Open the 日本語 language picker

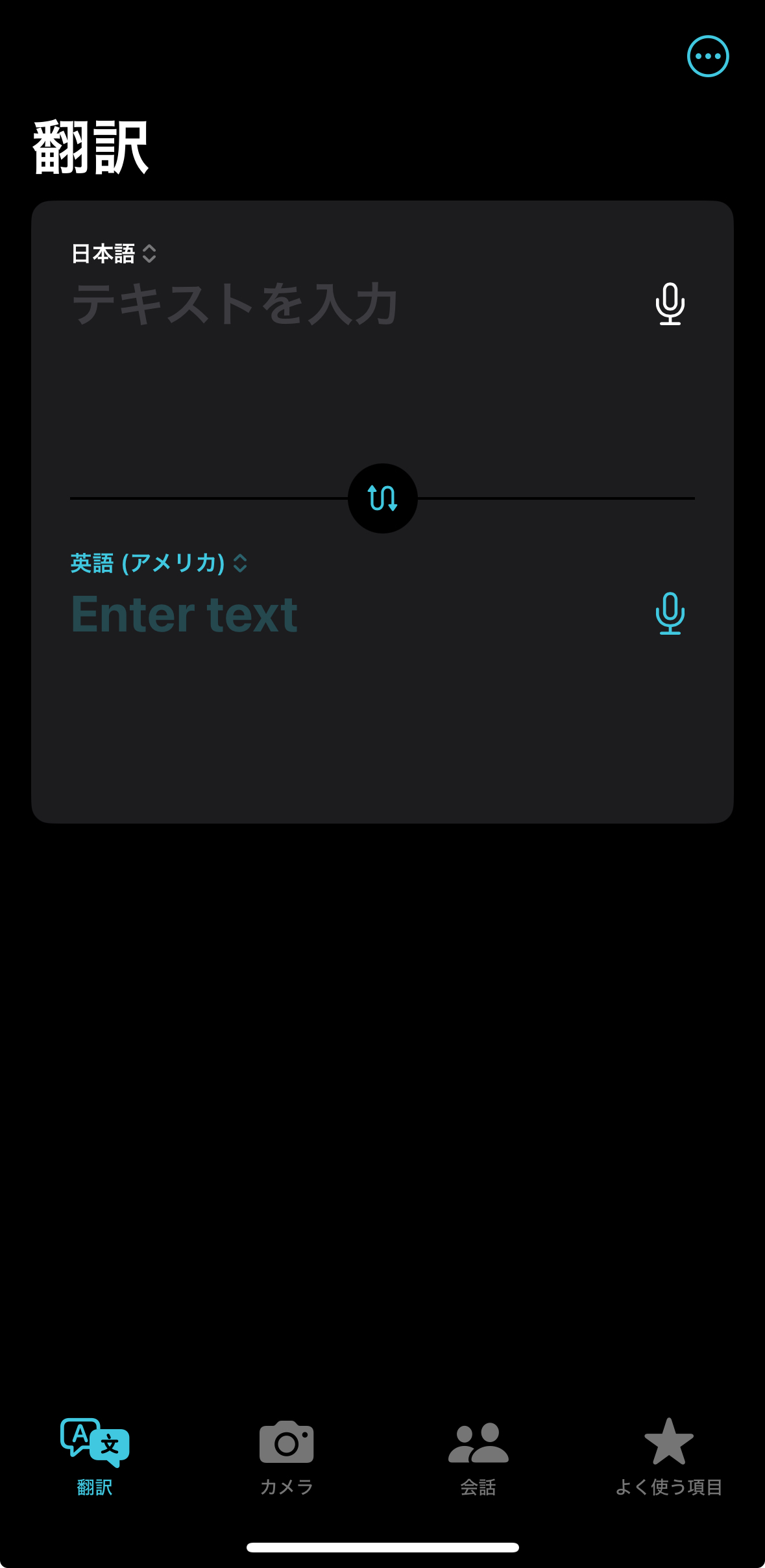114,253
